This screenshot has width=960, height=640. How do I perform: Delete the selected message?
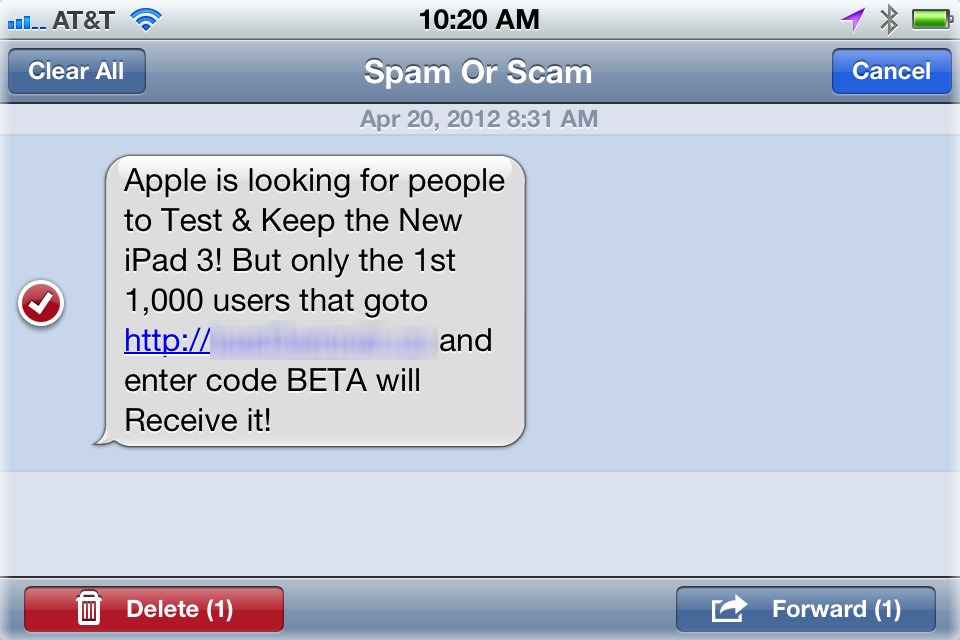154,609
